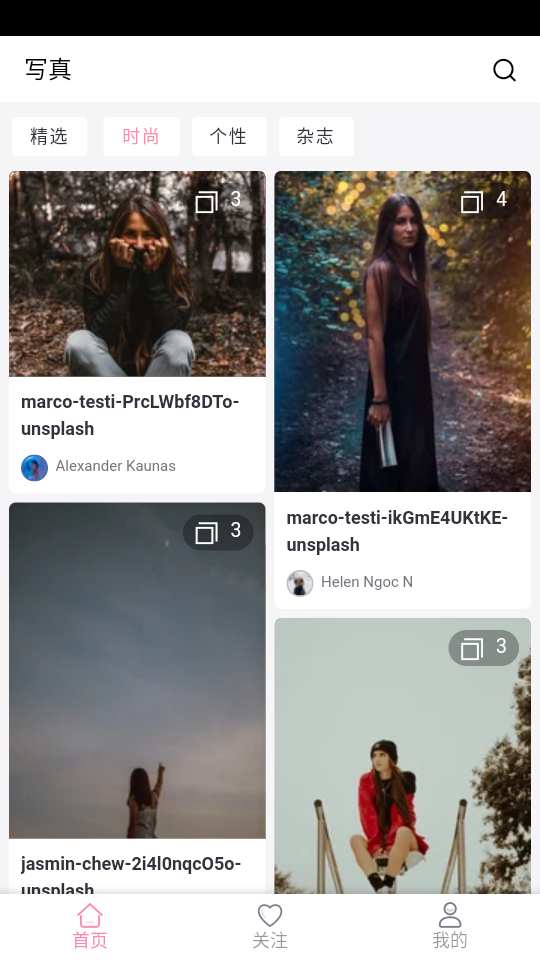This screenshot has width=540, height=960.
Task: Open the search icon in header
Action: pyautogui.click(x=504, y=70)
